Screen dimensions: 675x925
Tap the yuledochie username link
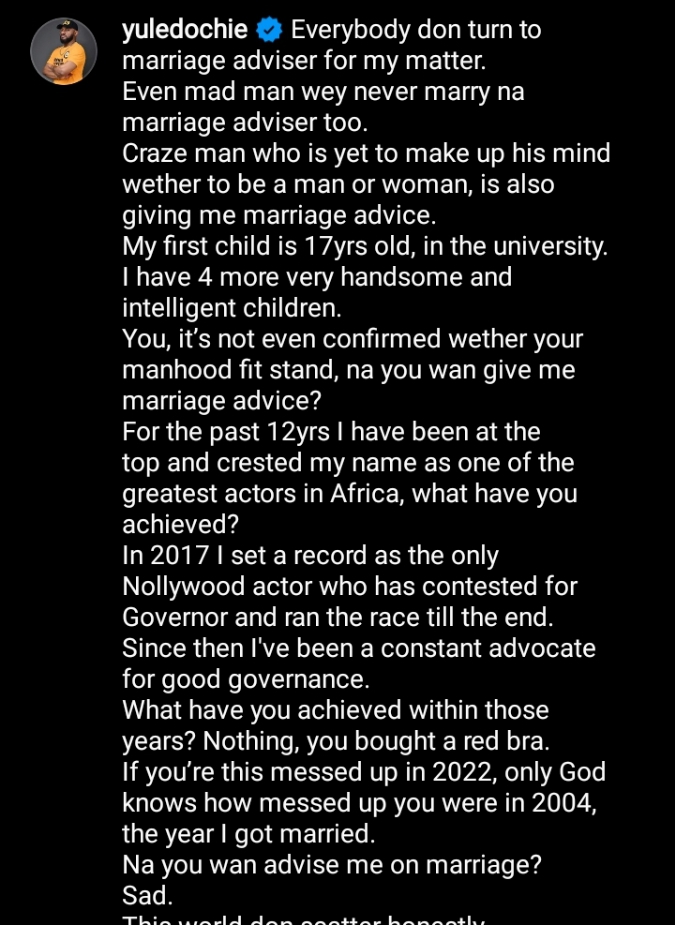[184, 30]
